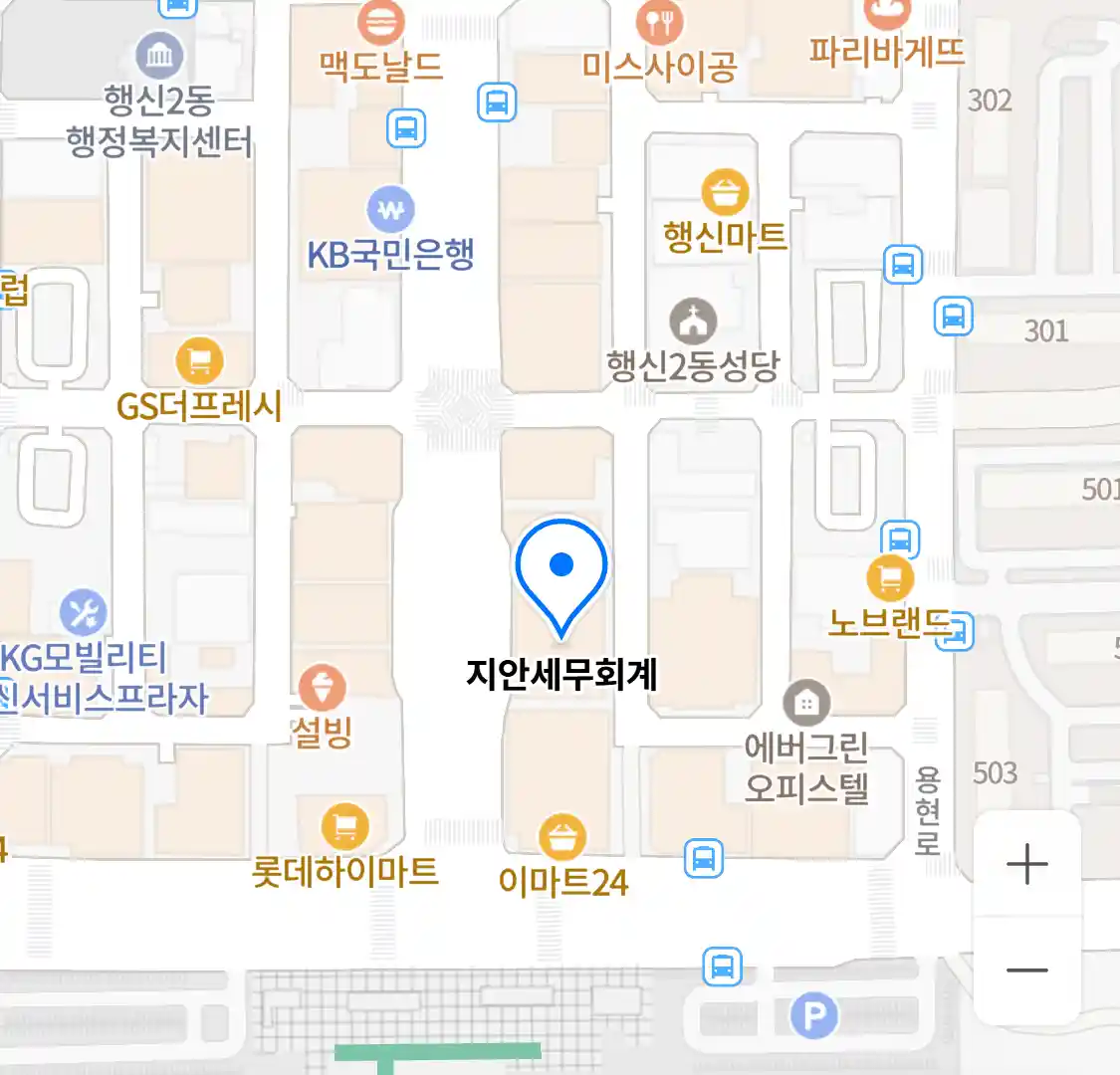The width and height of the screenshot is (1120, 1075).
Task: Select the 행신2동성당 church marker
Action: pos(693,322)
